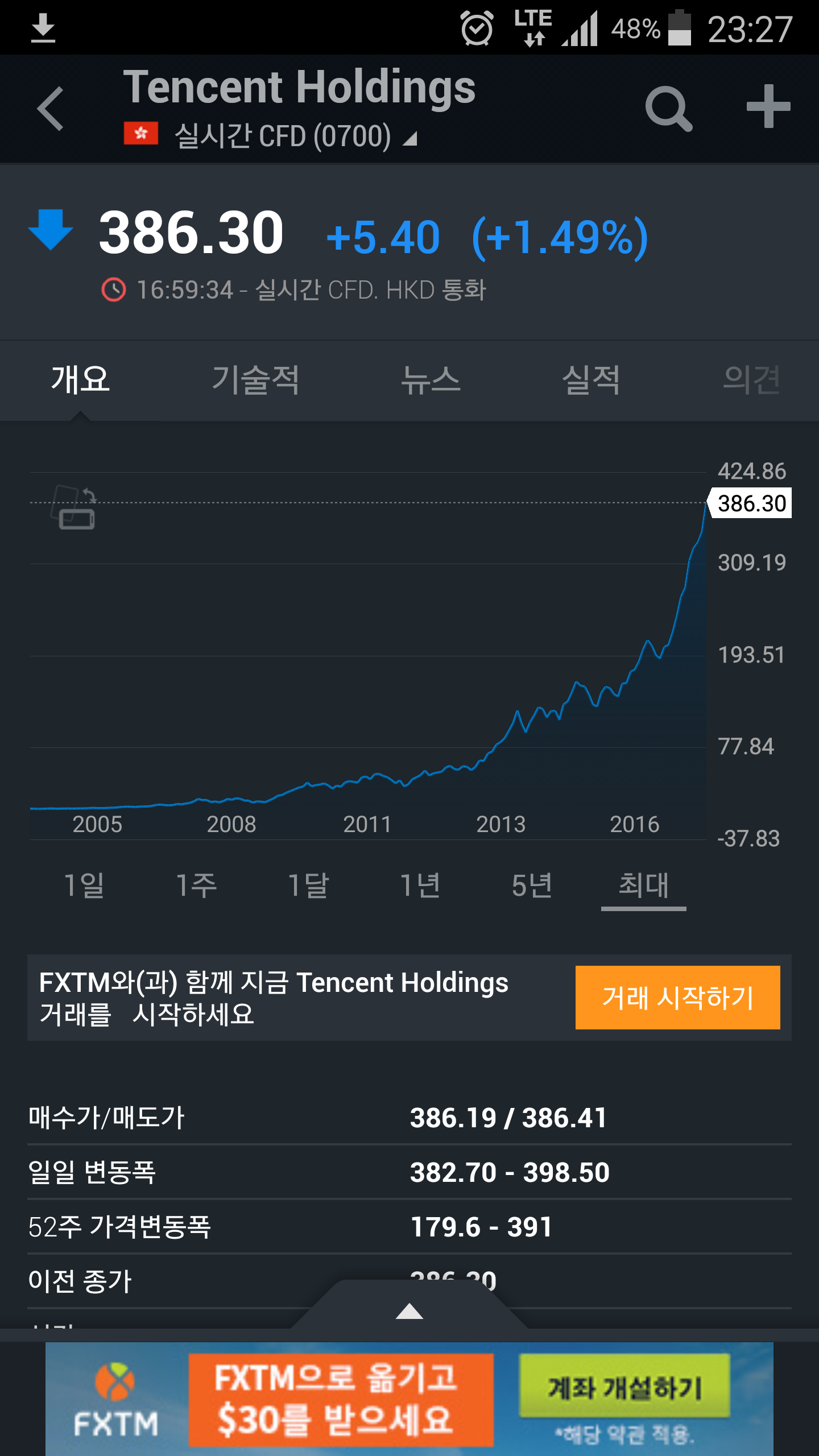Expand the 실시간 CFD (0700) exchange dropdown
819x1456 pixels.
[x=296, y=136]
